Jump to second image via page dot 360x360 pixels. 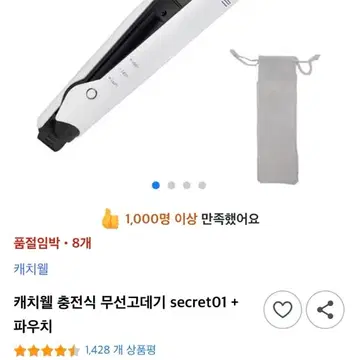click(171, 185)
